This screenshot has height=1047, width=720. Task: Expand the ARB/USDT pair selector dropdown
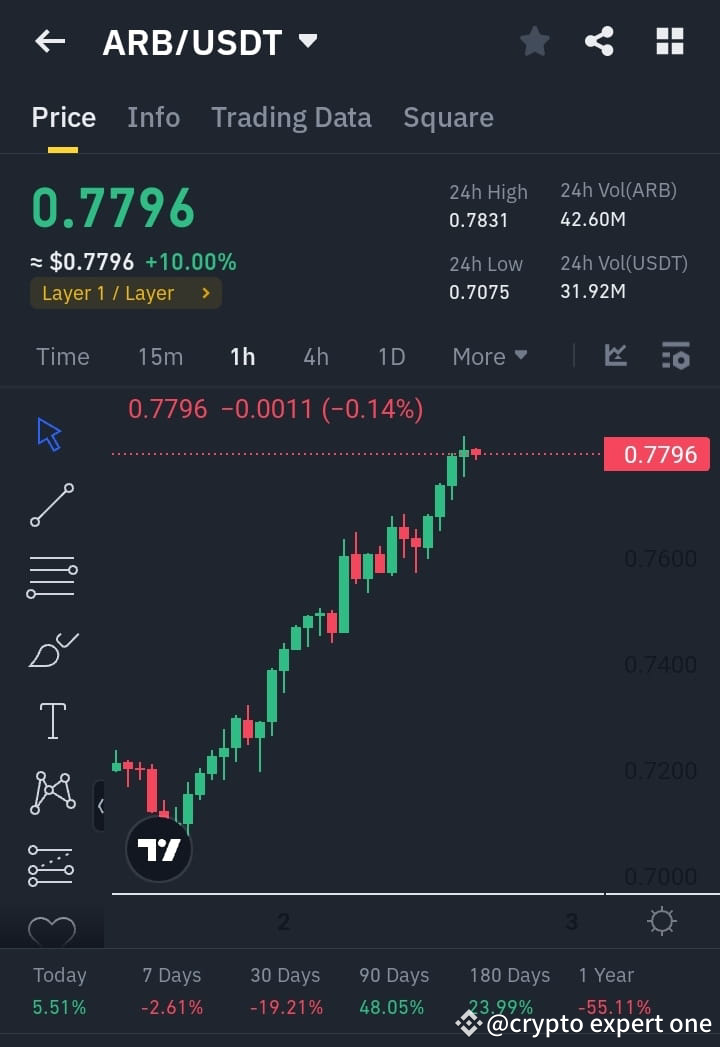[308, 41]
